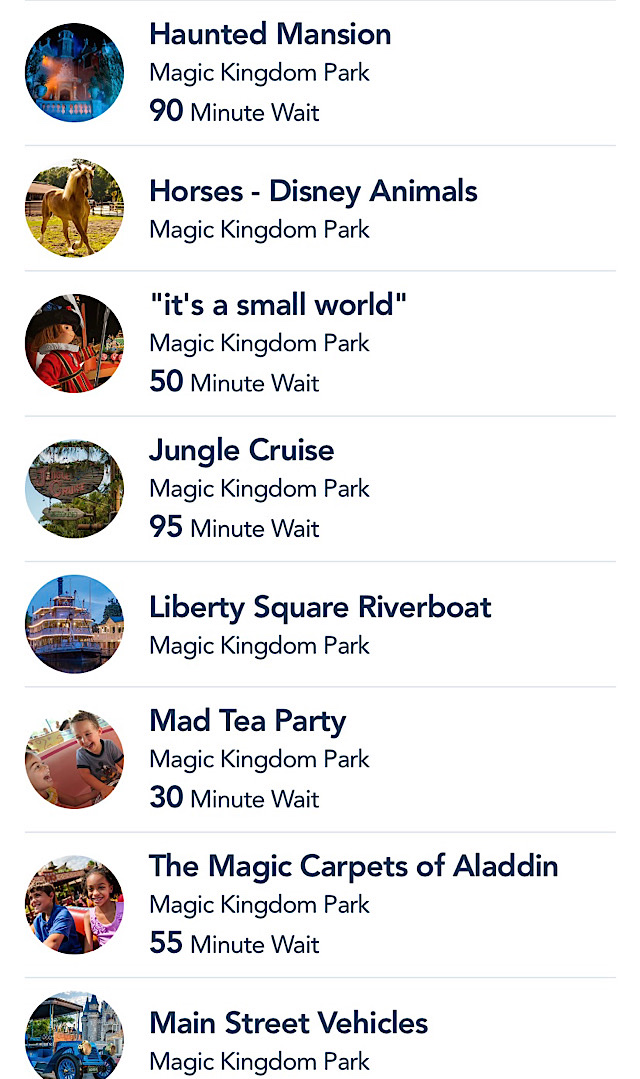Select Main Street Vehicles entry
This screenshot has width=640, height=1079.
point(320,1029)
